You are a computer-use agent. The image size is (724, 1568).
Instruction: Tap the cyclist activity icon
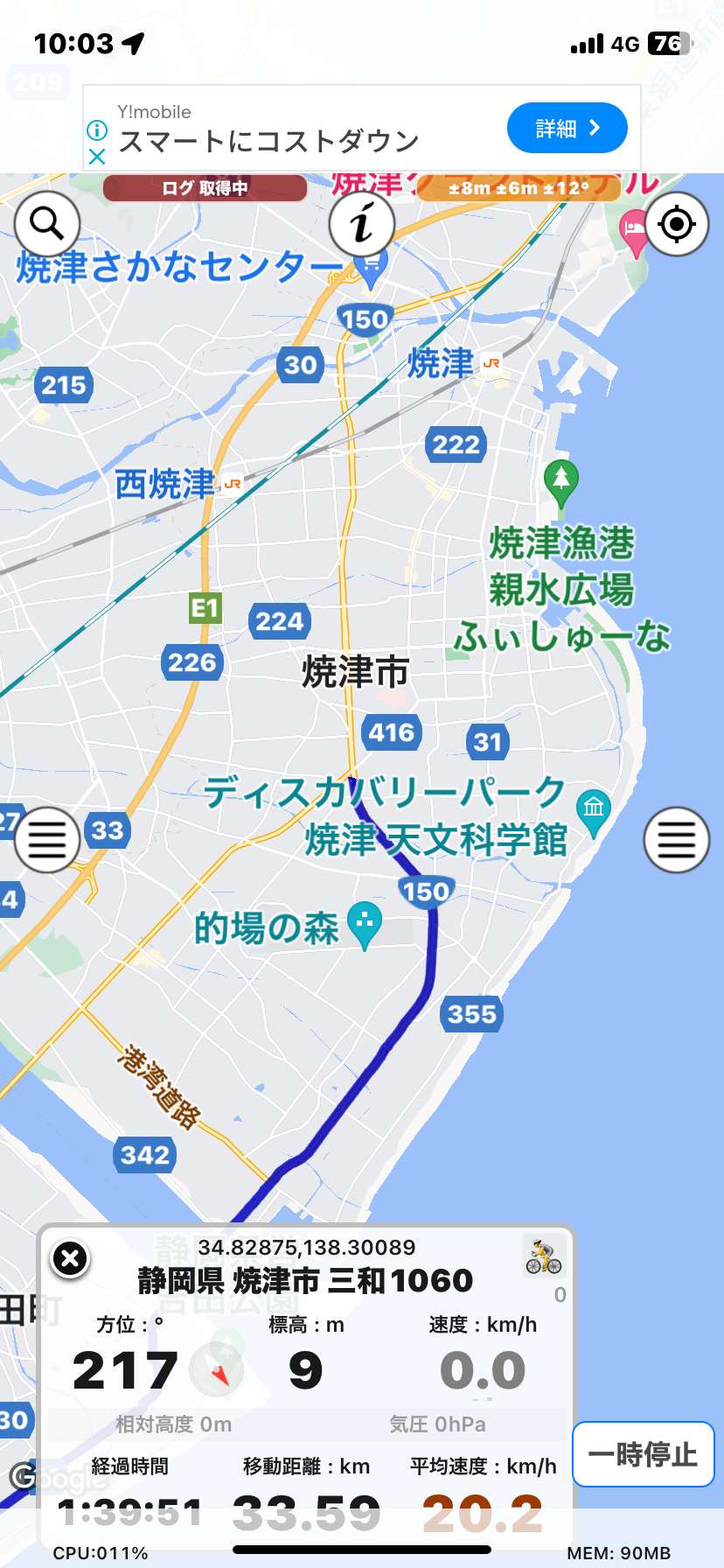click(544, 1256)
